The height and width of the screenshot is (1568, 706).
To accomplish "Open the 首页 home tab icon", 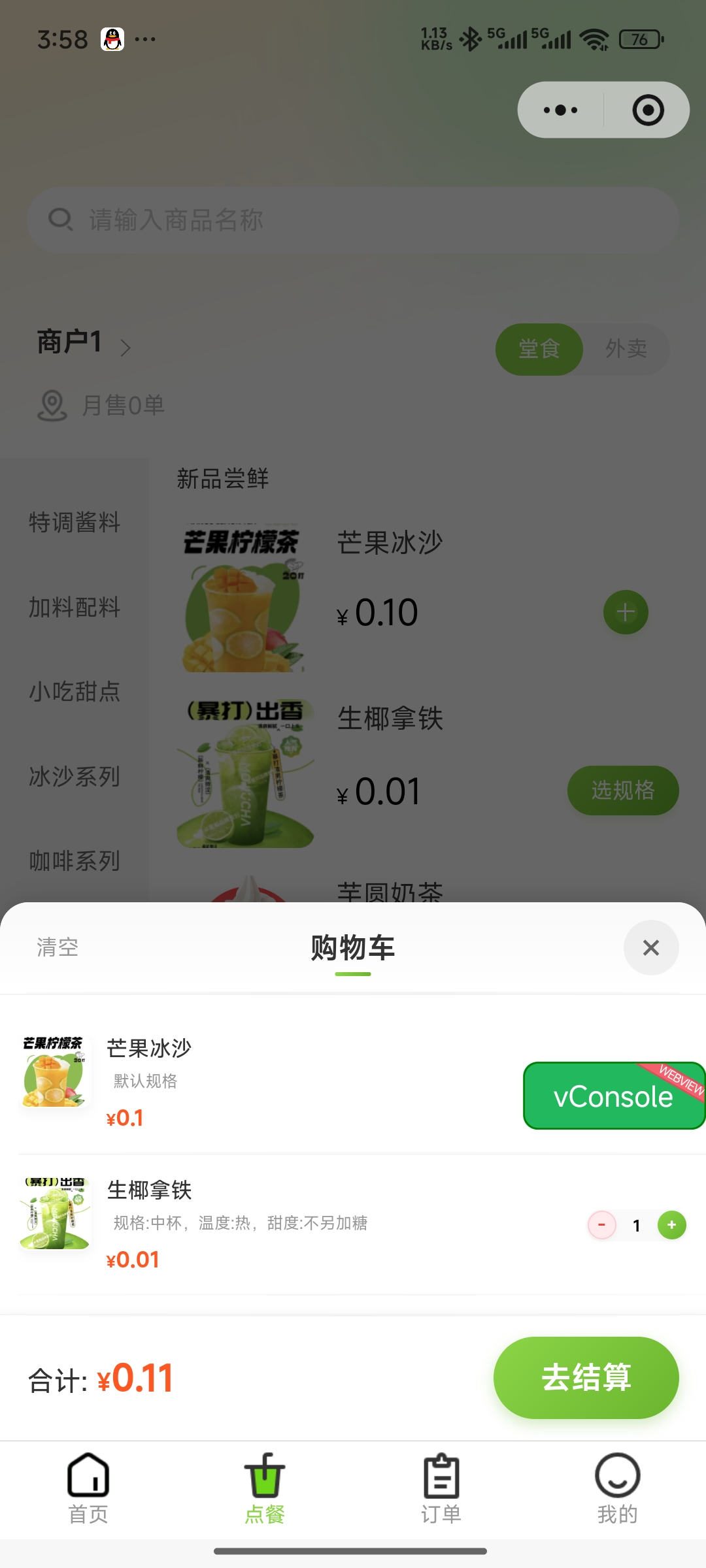I will [88, 1475].
